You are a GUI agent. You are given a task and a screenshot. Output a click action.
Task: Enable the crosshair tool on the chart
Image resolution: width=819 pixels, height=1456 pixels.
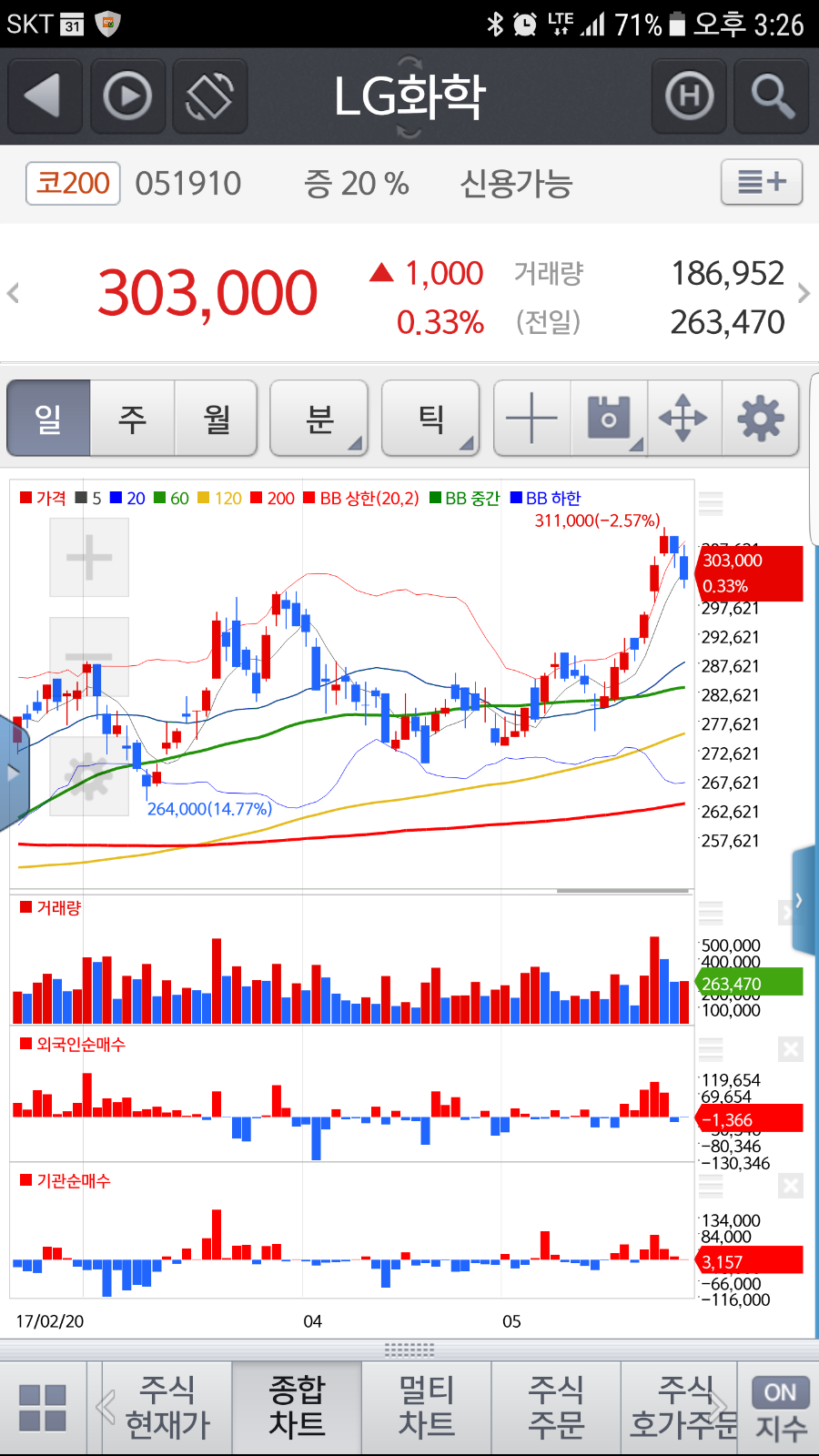coord(531,419)
